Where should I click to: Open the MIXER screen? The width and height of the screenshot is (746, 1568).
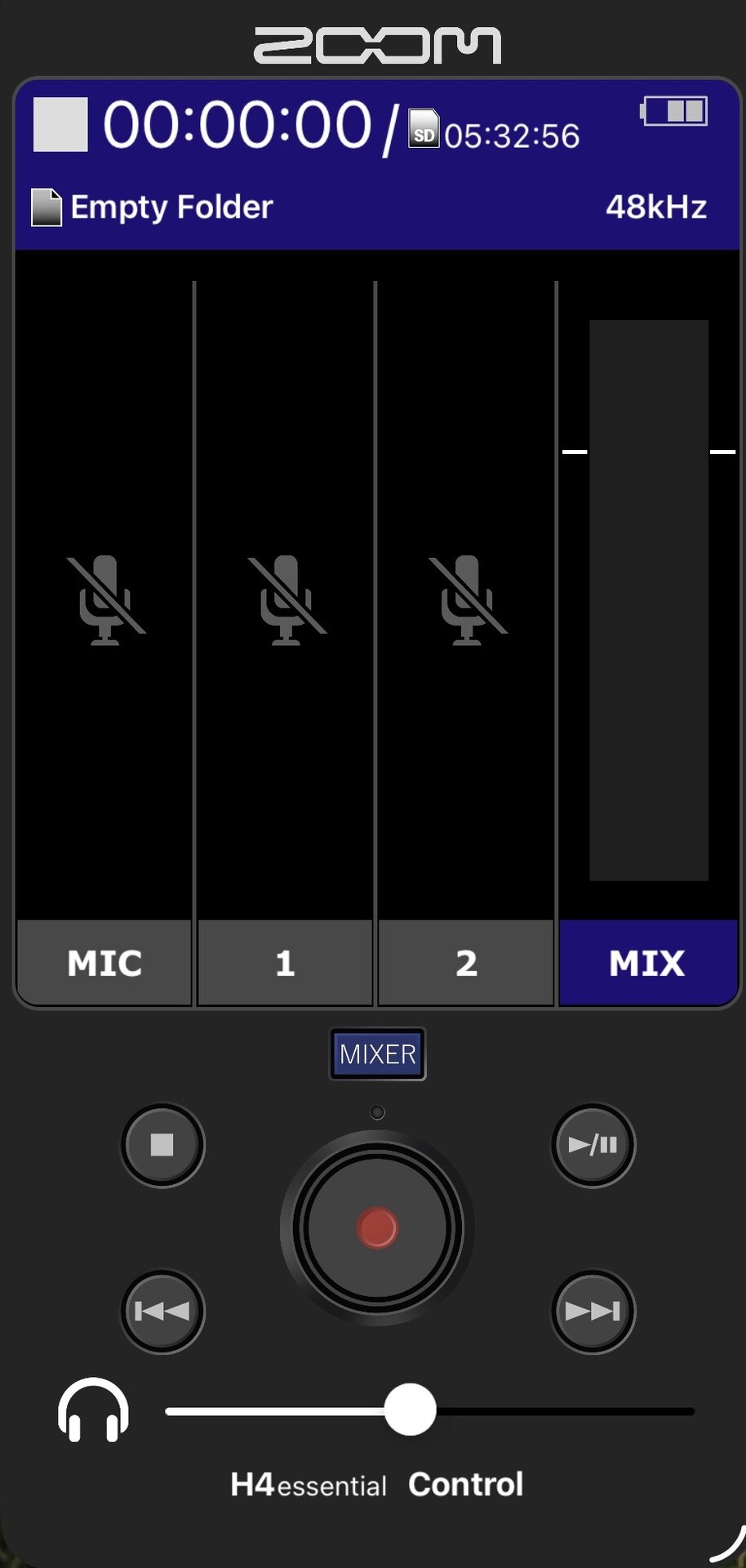pyautogui.click(x=377, y=1054)
